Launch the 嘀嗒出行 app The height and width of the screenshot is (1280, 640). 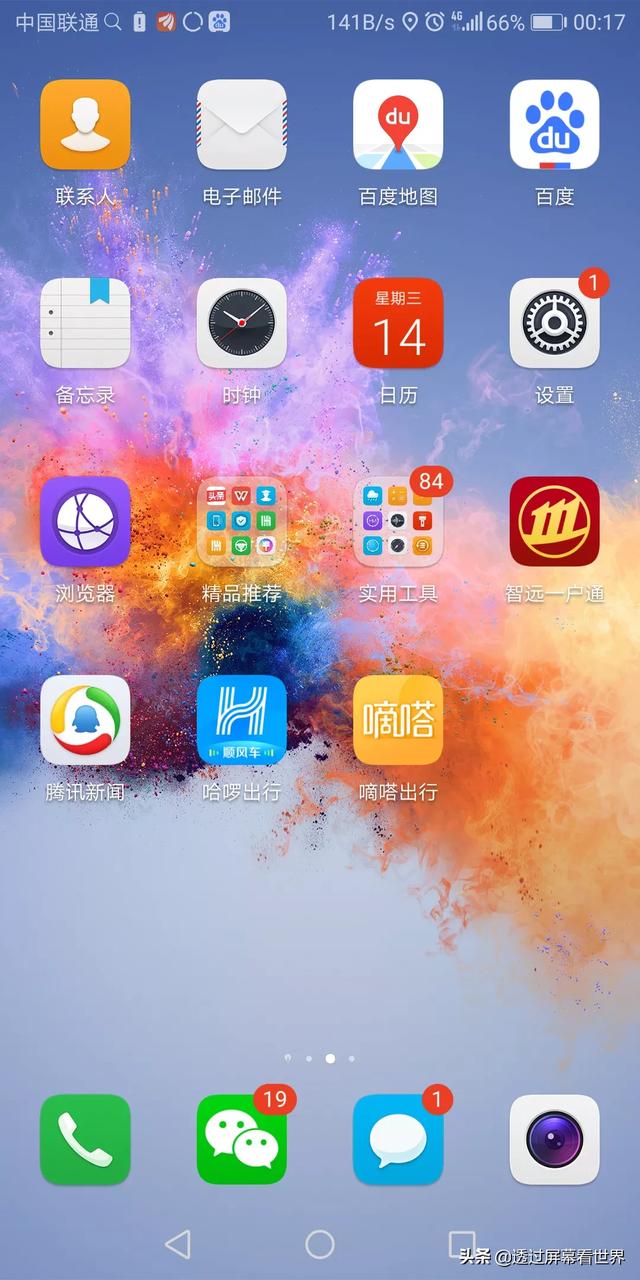pyautogui.click(x=398, y=720)
